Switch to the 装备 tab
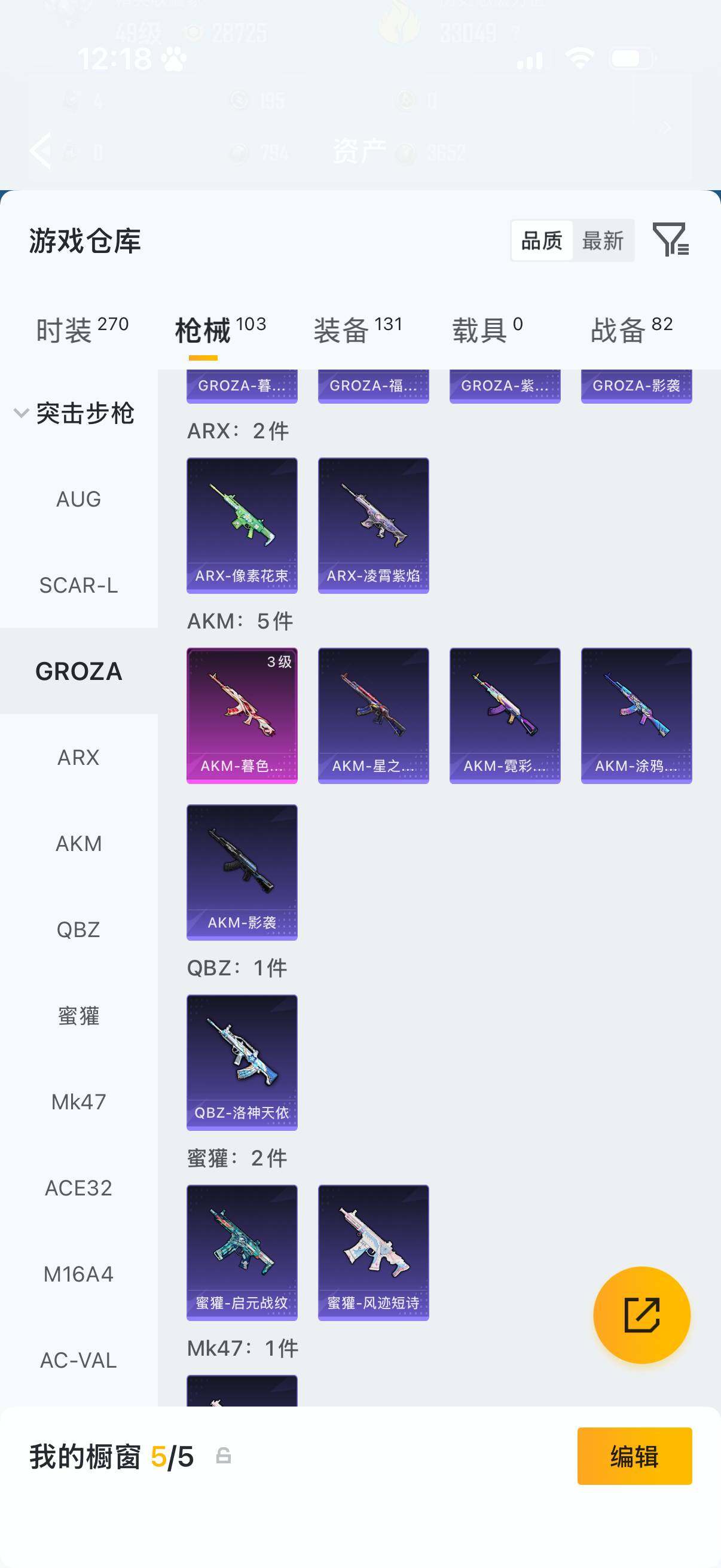The height and width of the screenshot is (1568, 721). coord(358,330)
